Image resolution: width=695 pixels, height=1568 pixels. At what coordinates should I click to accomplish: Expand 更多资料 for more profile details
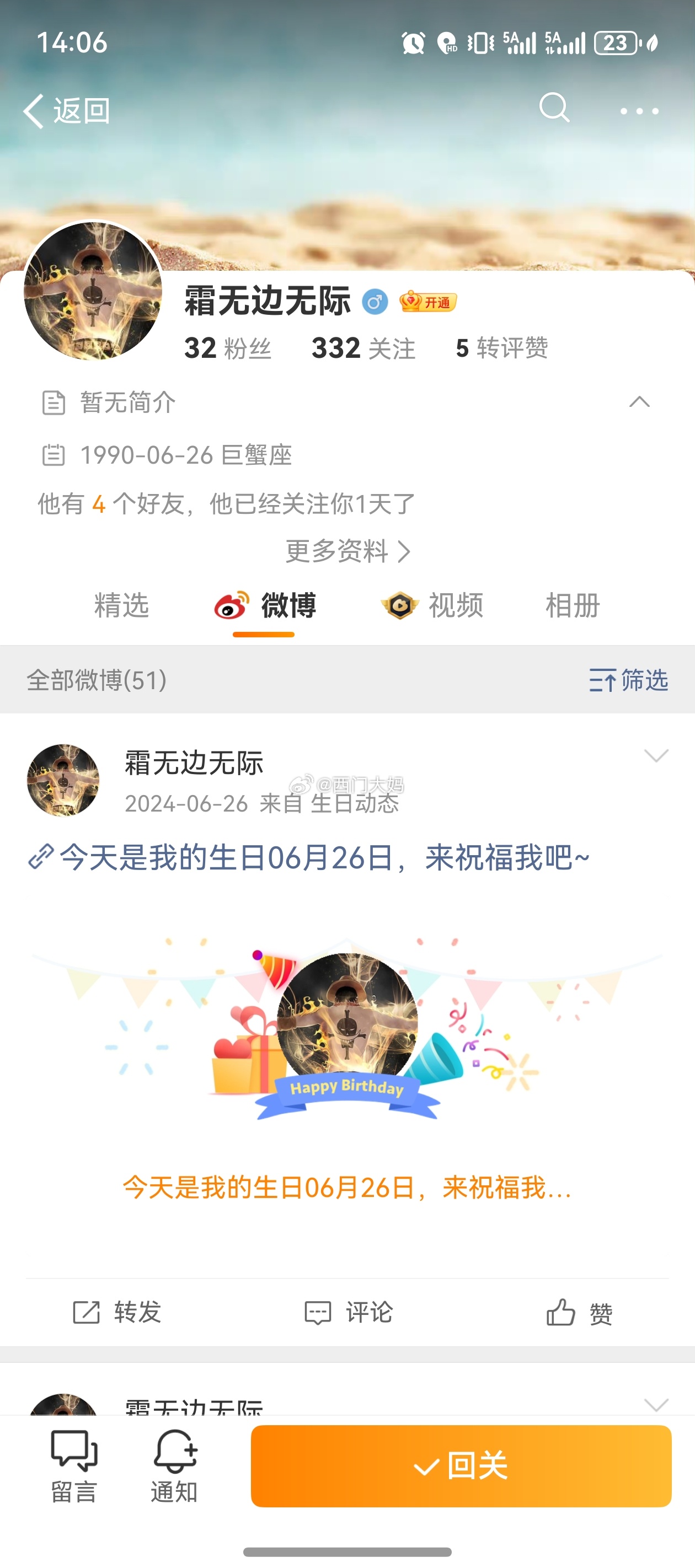[x=348, y=551]
